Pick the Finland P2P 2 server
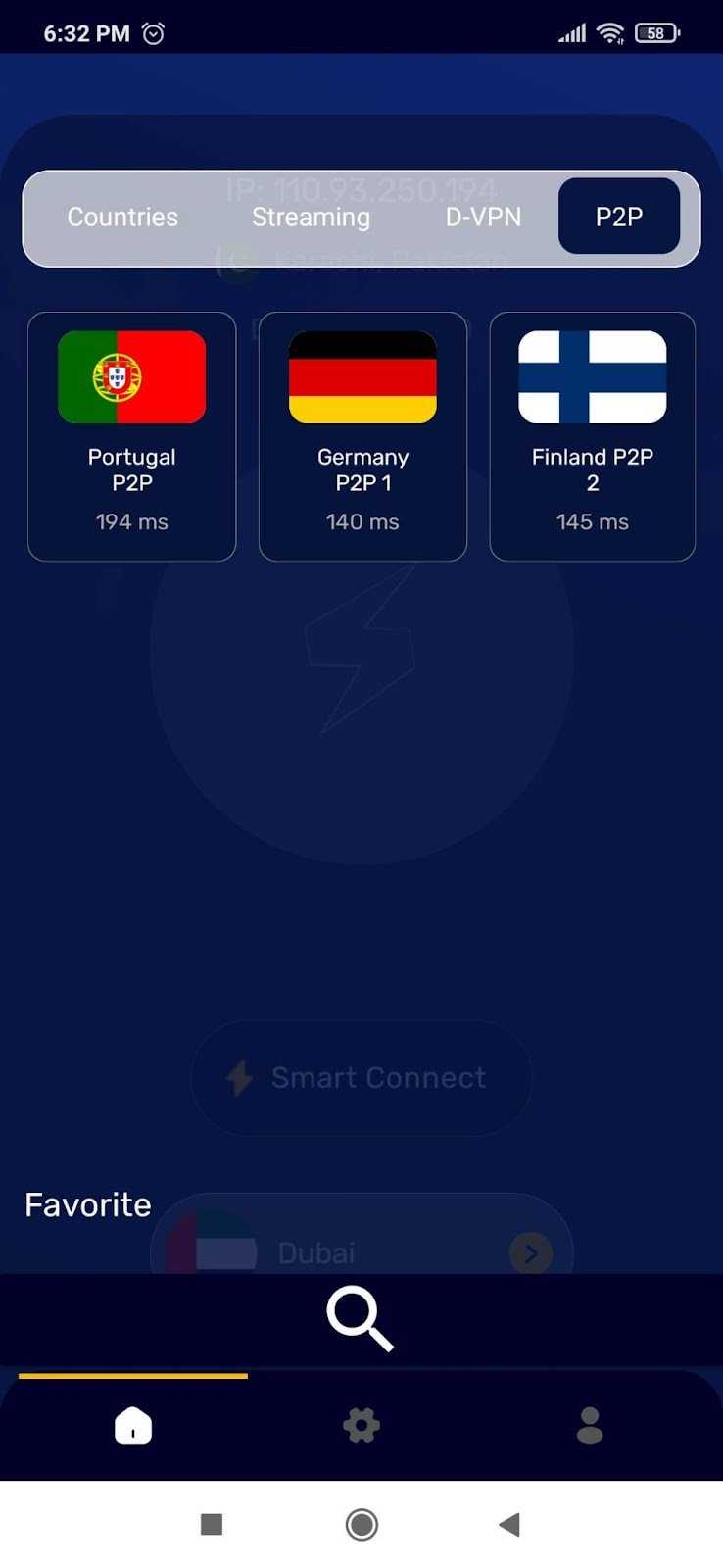Image resolution: width=723 pixels, height=1568 pixels. (x=592, y=436)
